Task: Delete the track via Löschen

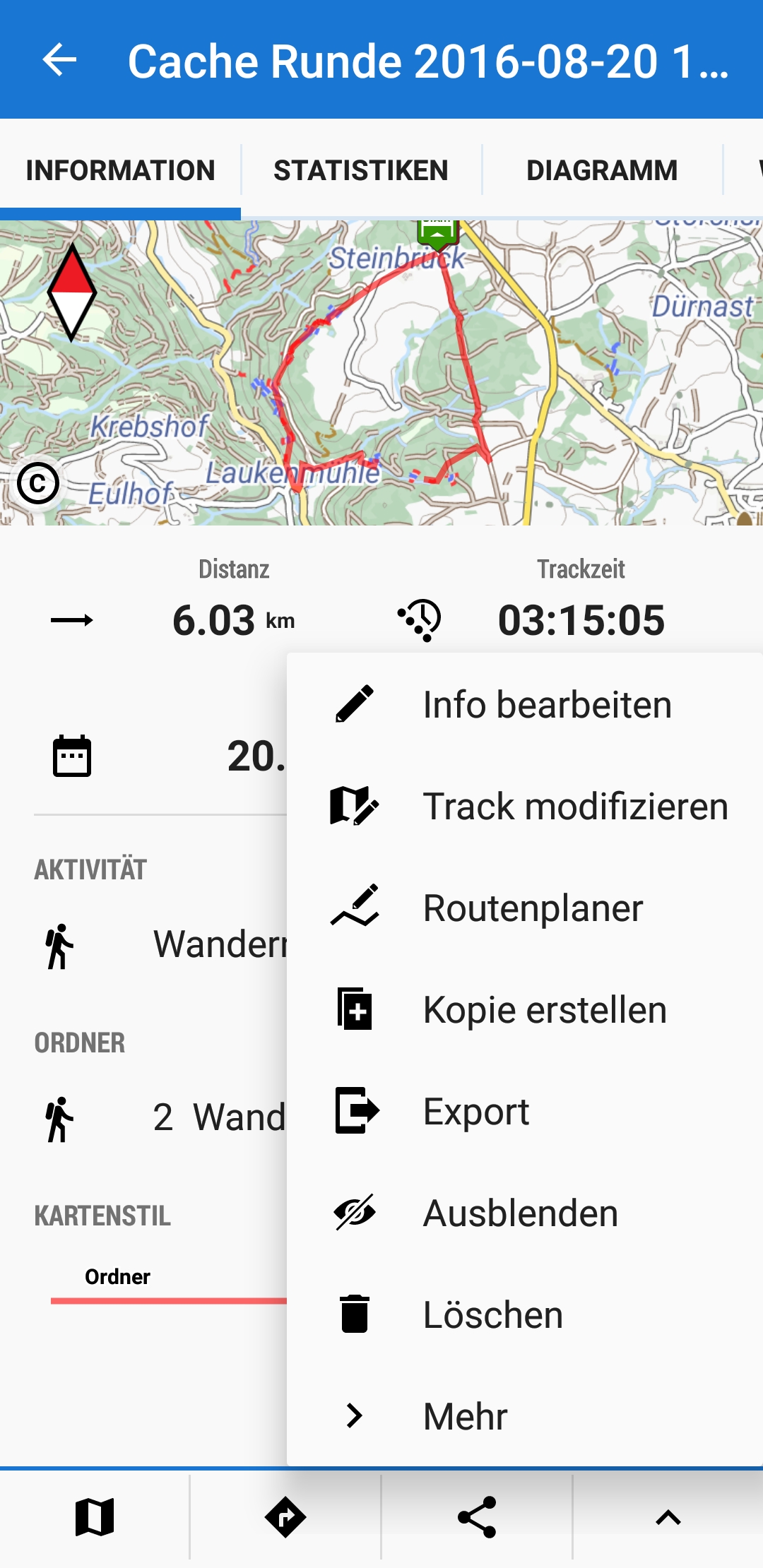Action: pos(524,1314)
